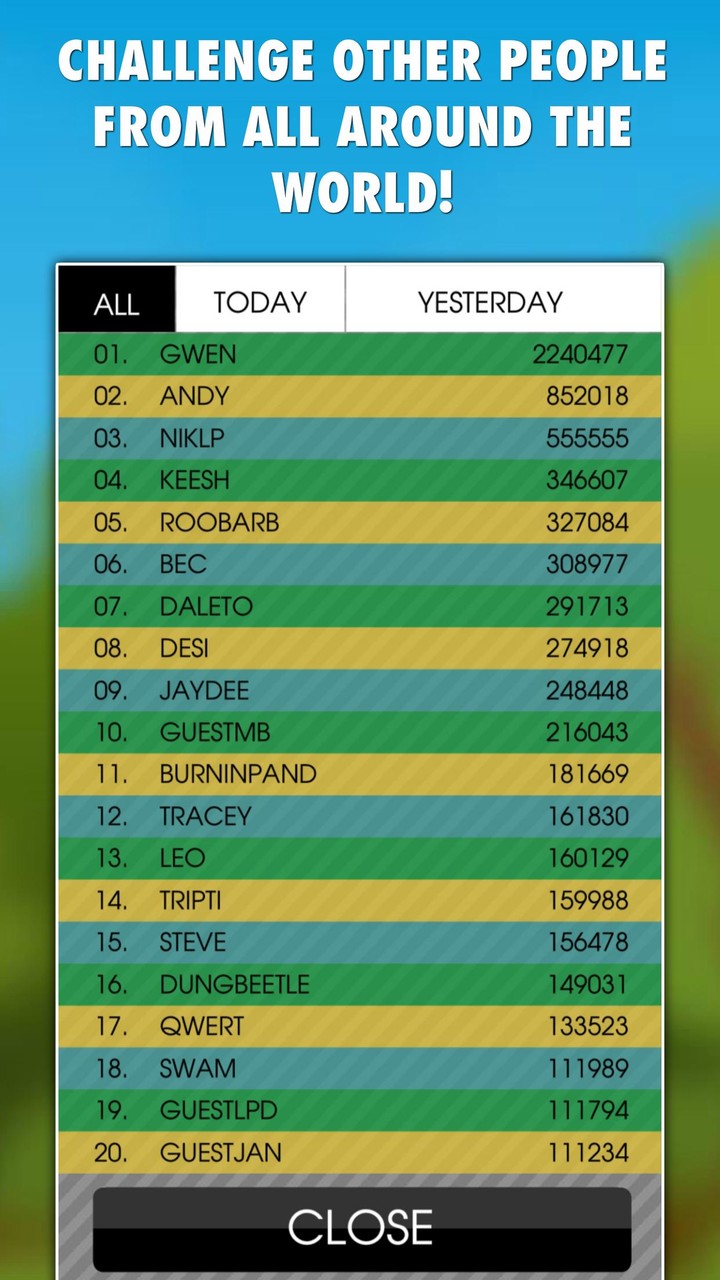
Task: Click ANDY's leaderboard row
Action: 360,397
